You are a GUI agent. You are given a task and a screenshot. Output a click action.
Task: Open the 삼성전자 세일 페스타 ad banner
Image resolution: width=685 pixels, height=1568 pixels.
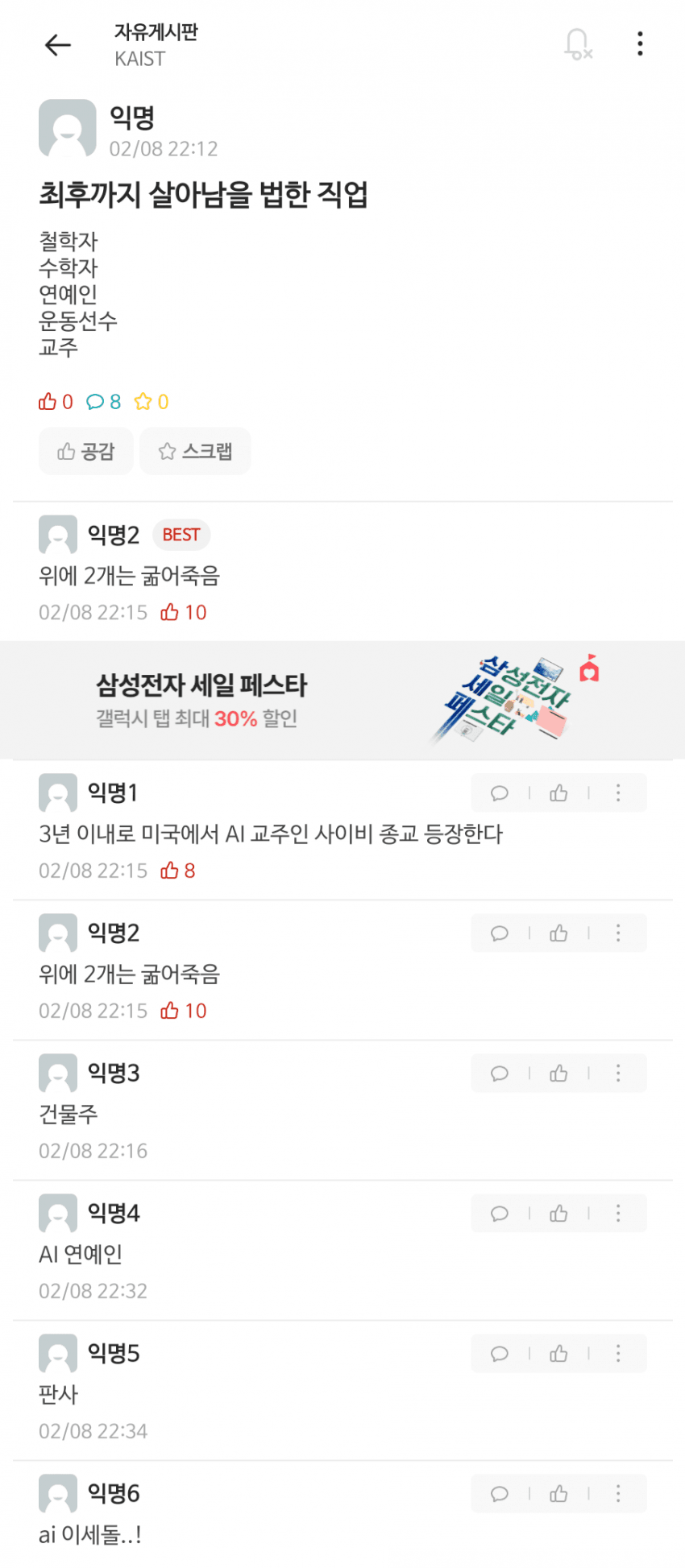click(x=342, y=700)
